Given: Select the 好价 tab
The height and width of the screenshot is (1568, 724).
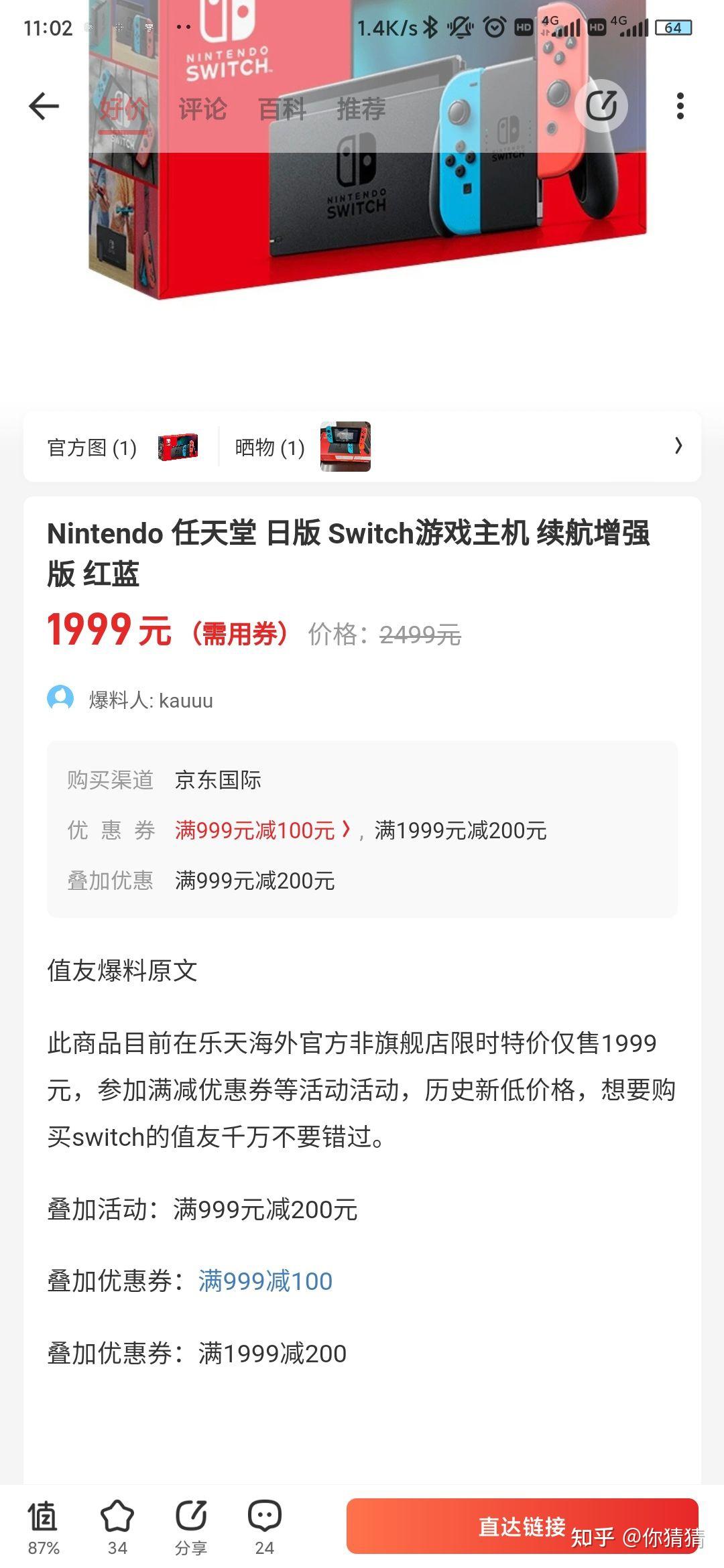Looking at the screenshot, I should click(x=123, y=109).
